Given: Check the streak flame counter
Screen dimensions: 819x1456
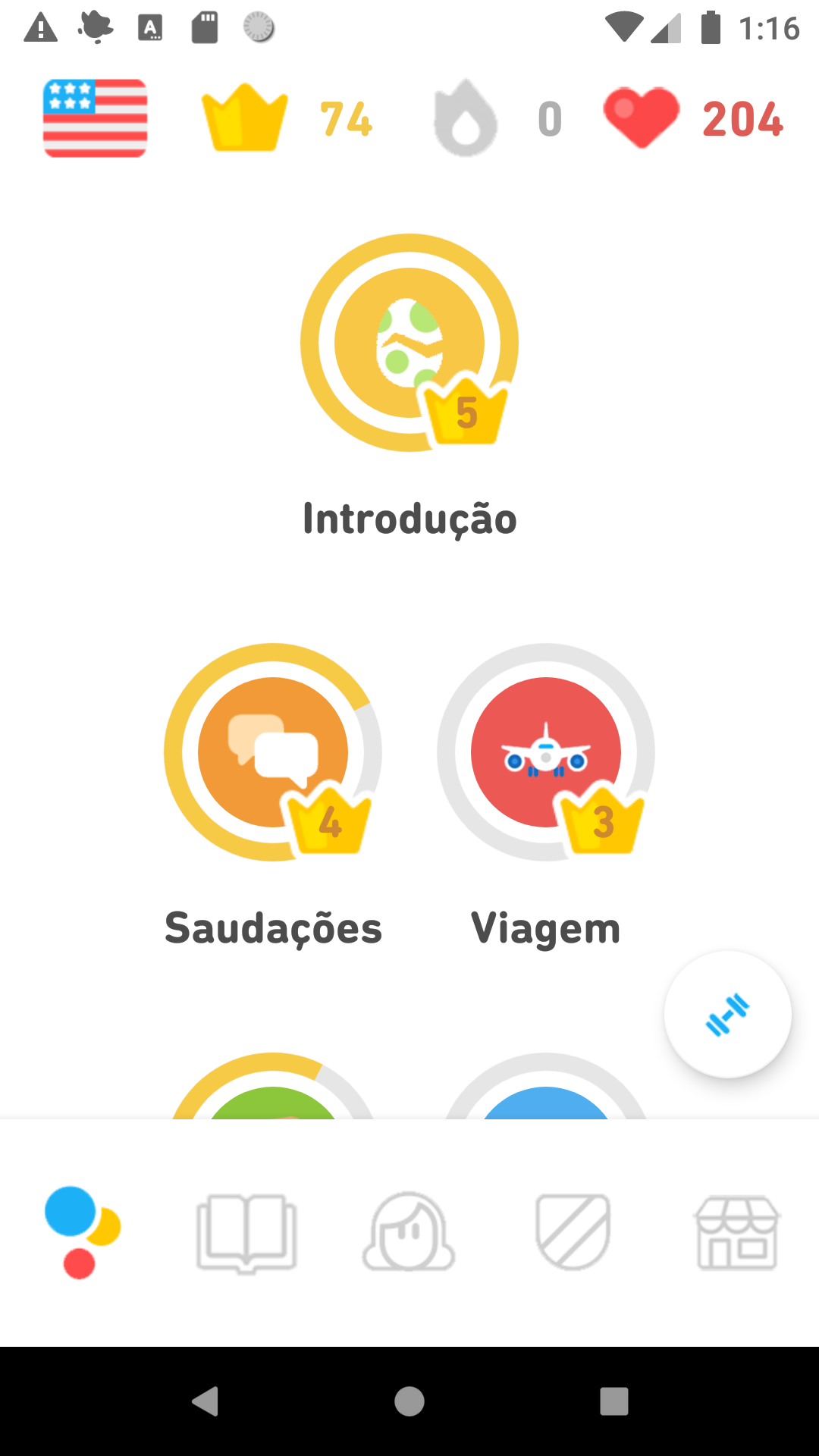Looking at the screenshot, I should tap(497, 118).
